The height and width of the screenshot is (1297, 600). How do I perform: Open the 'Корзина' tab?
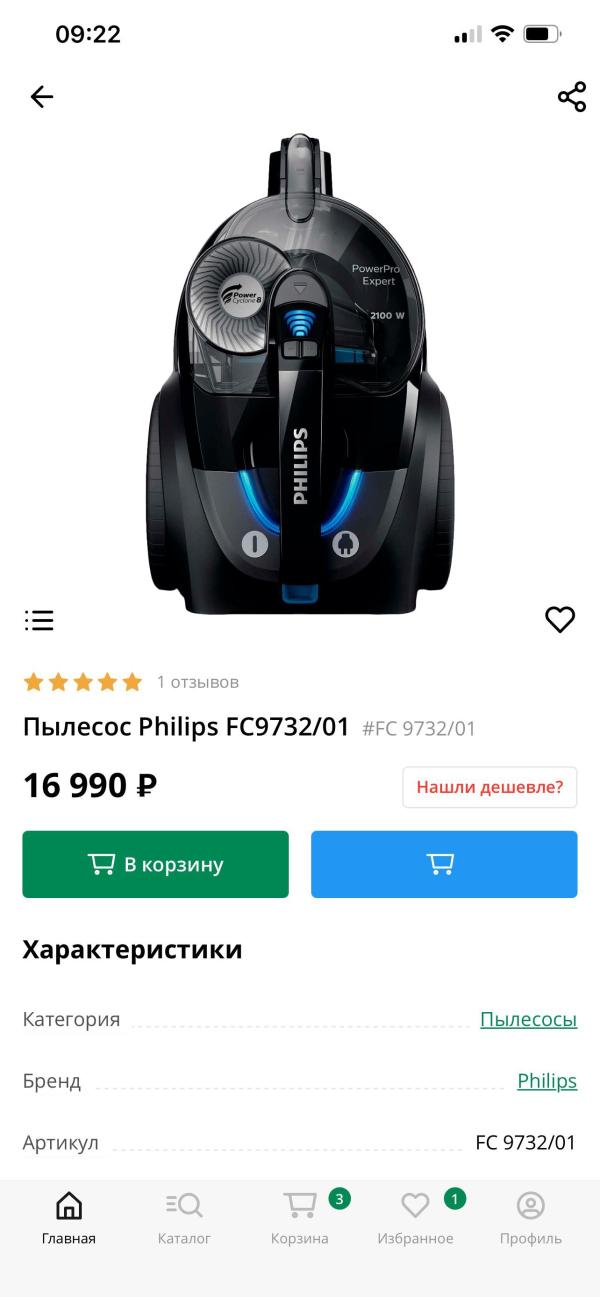tap(300, 1218)
